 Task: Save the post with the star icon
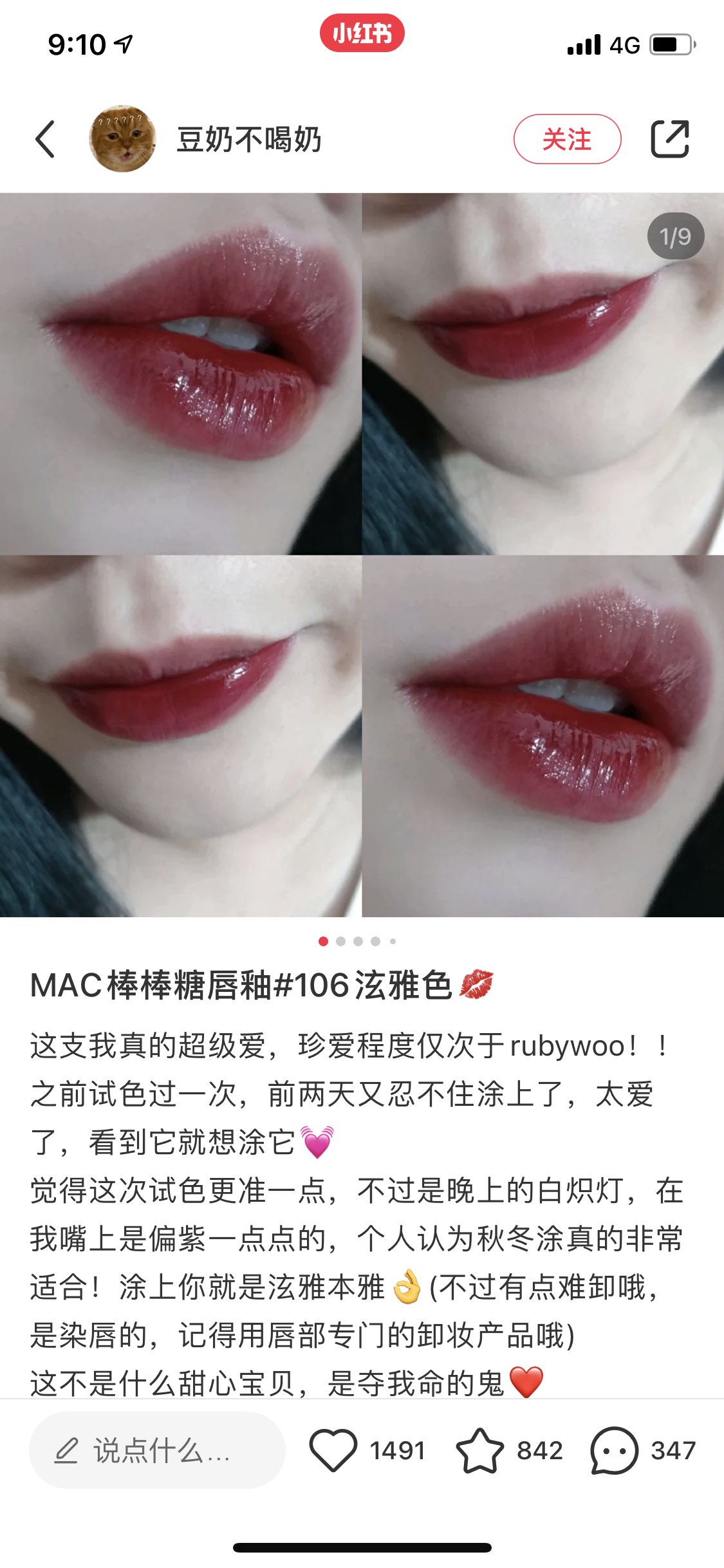click(x=480, y=1451)
